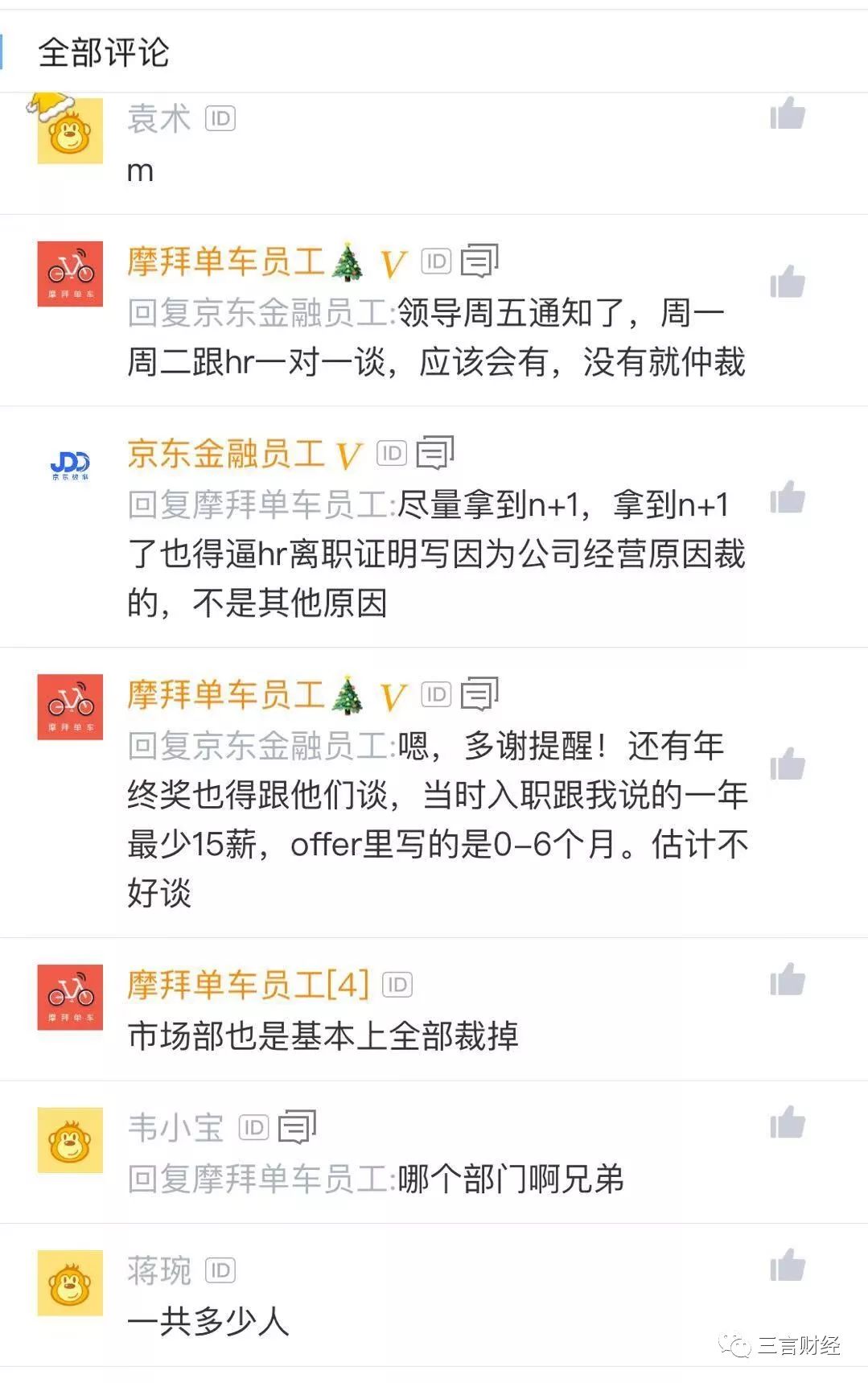Click the username 摩拜单车员工[4]
The height and width of the screenshot is (1383, 868).
(245, 982)
